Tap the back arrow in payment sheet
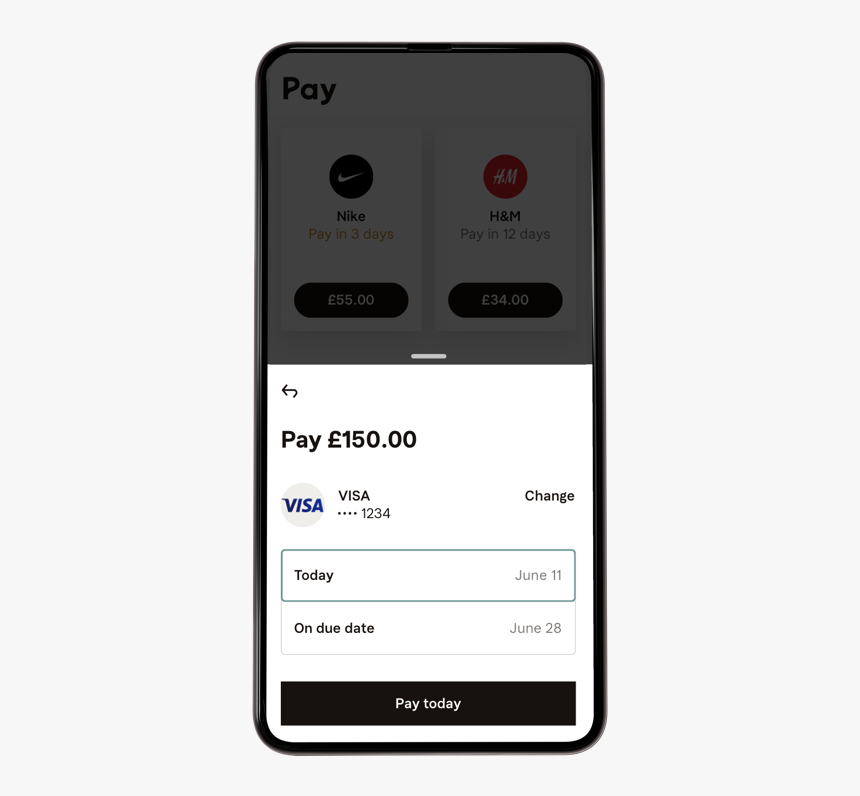 (x=290, y=391)
